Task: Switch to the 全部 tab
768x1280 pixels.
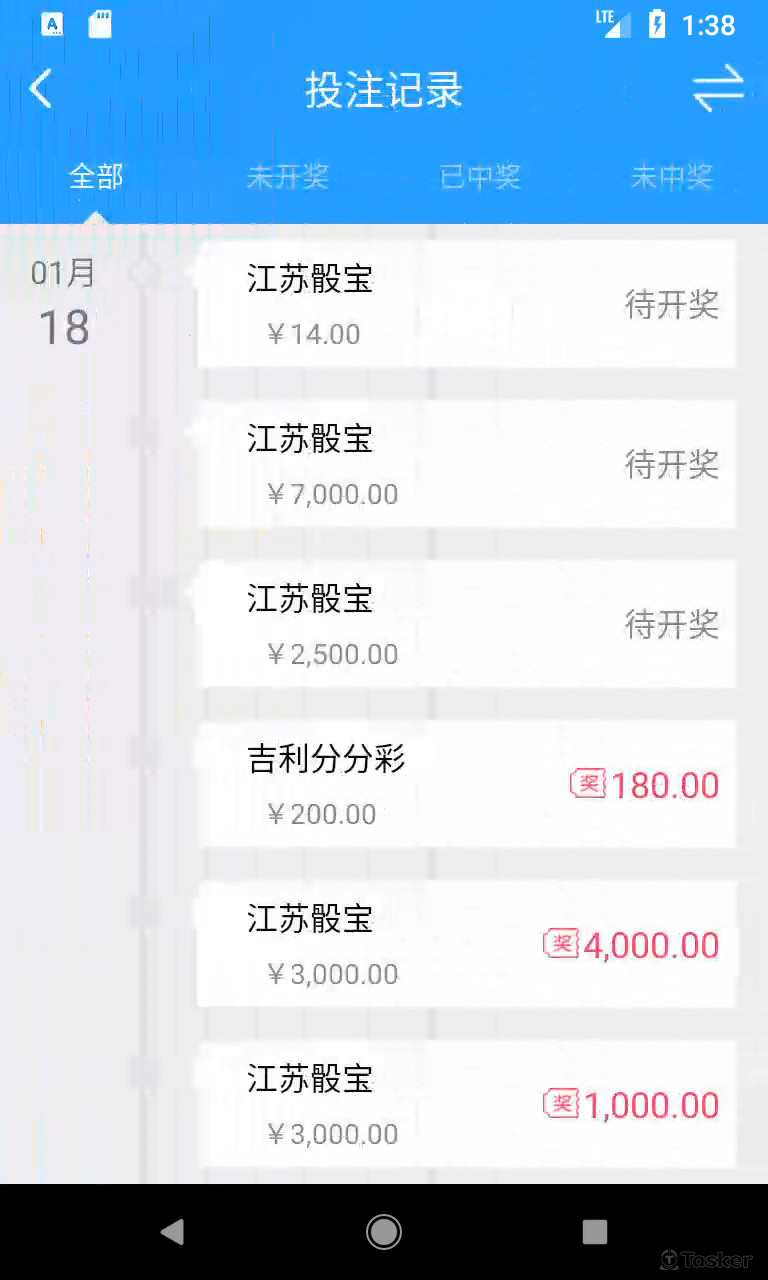Action: [96, 177]
